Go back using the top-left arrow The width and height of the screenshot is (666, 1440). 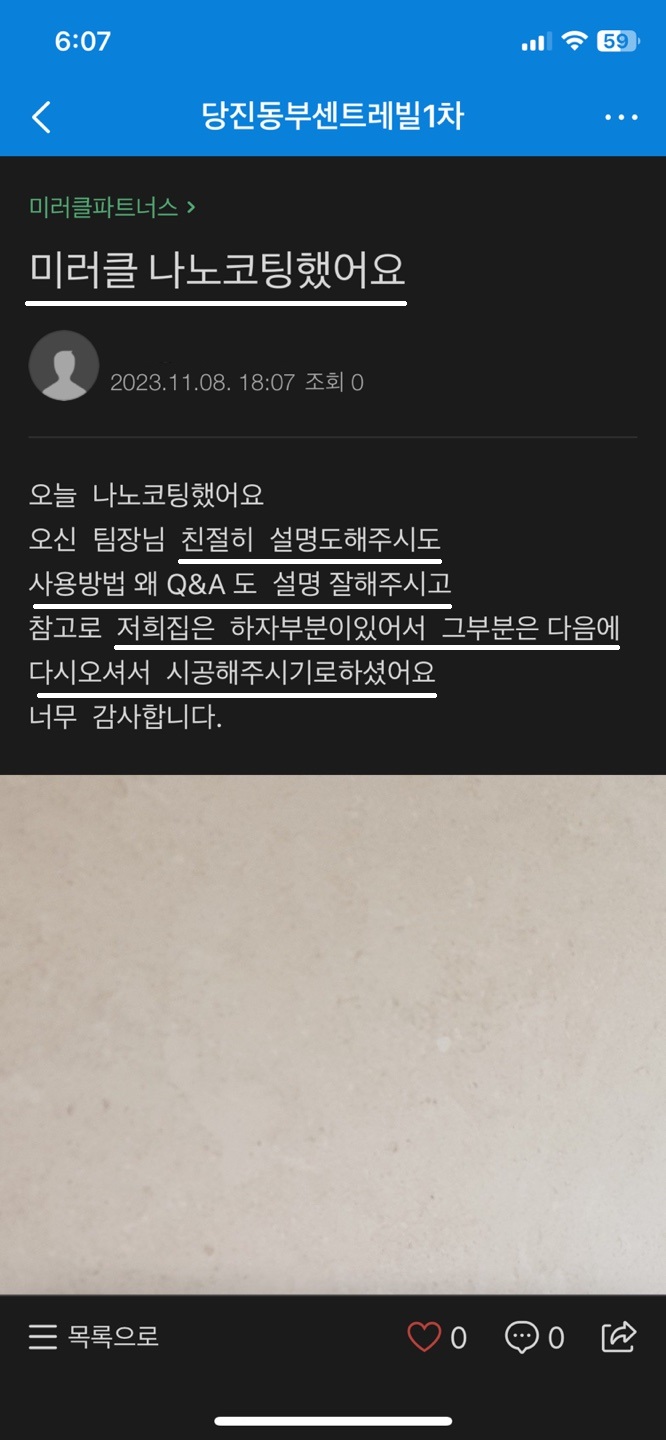[x=41, y=117]
